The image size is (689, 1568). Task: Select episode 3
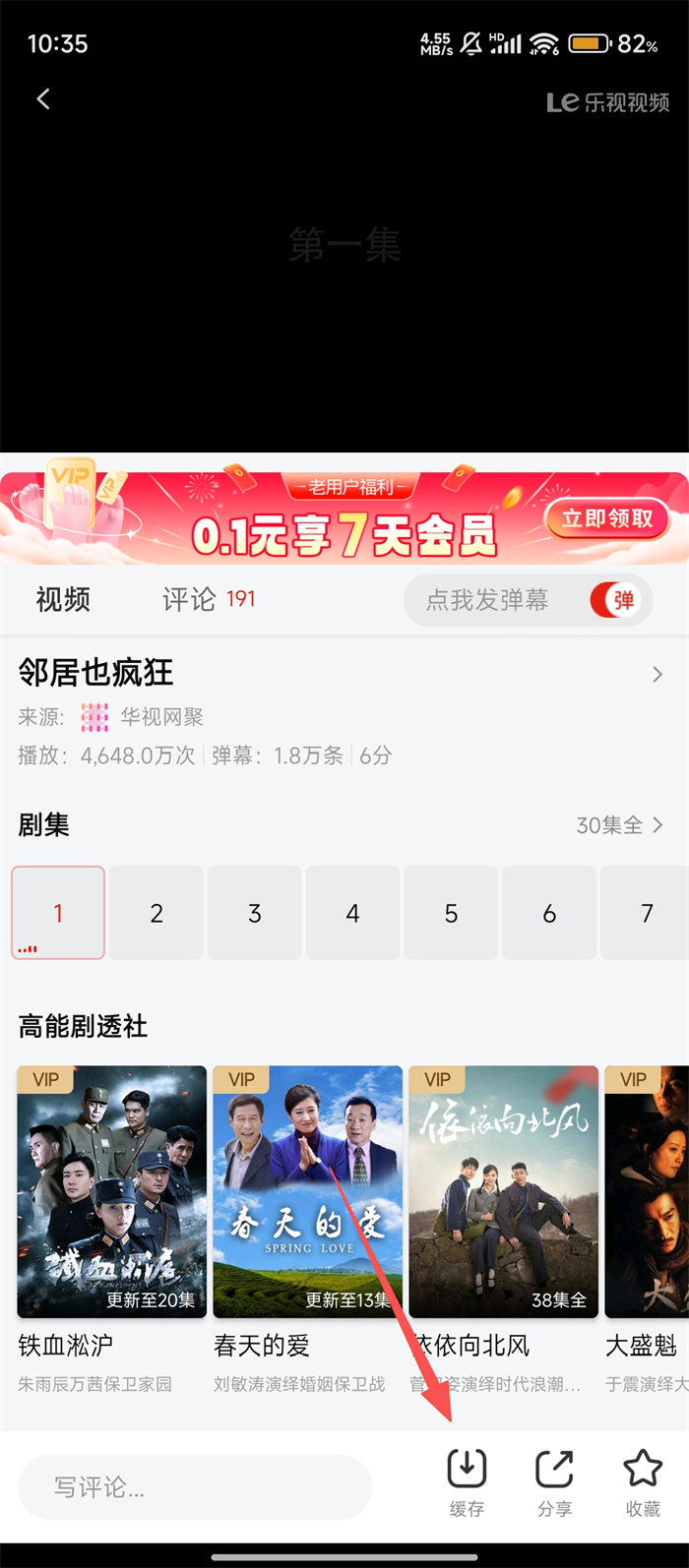(254, 913)
